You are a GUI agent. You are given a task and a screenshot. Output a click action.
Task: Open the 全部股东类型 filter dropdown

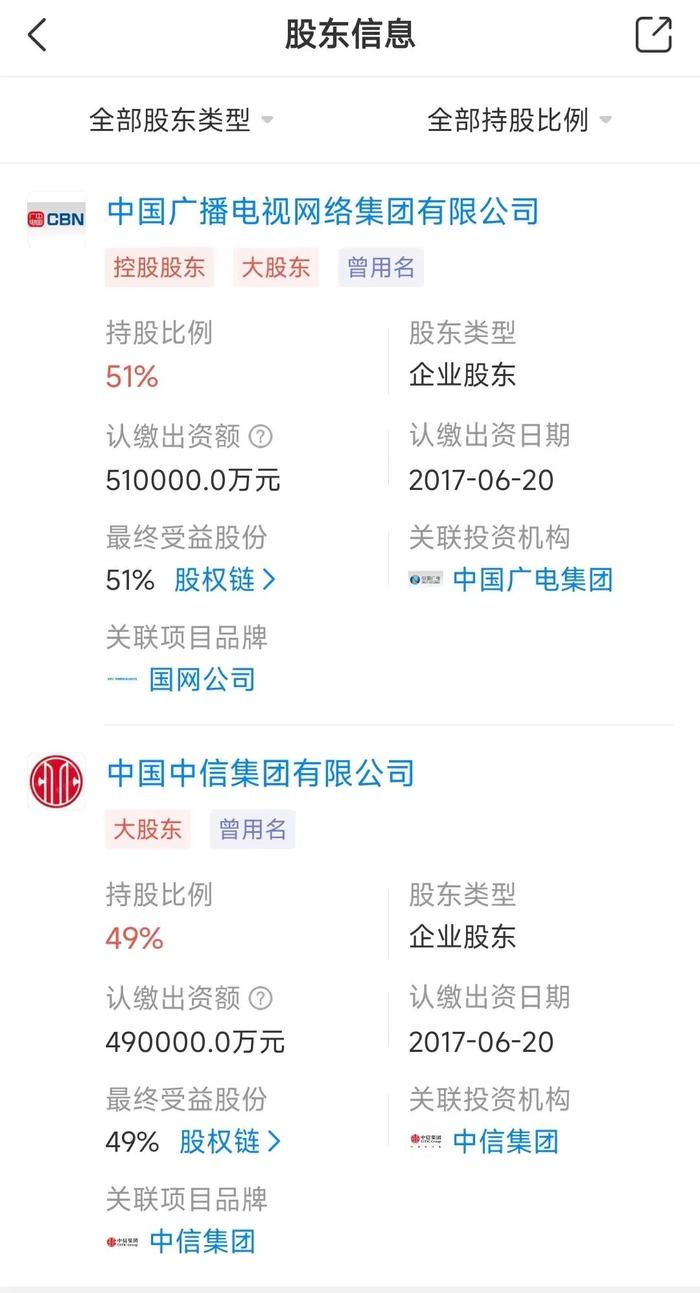(181, 121)
